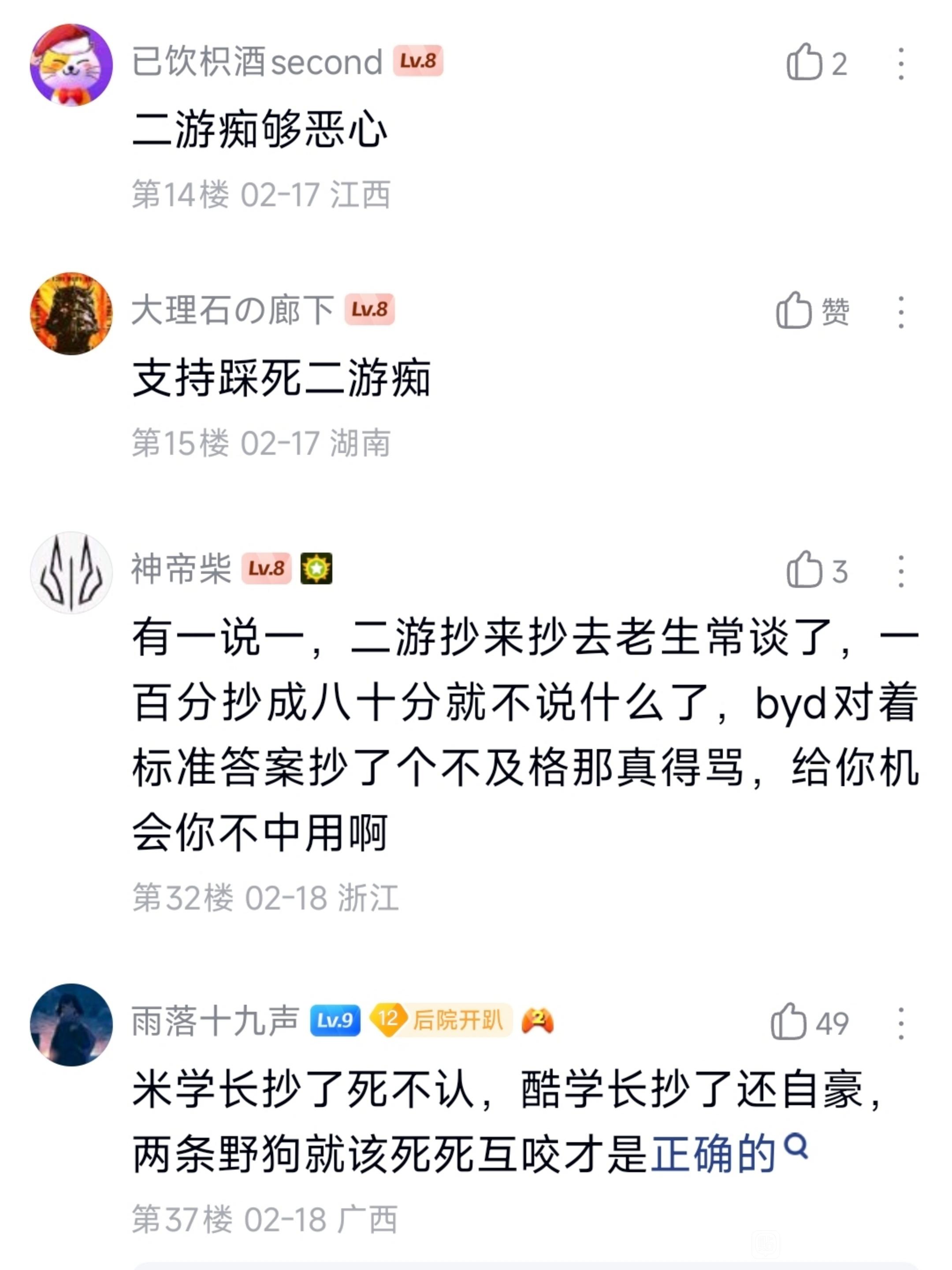Image resolution: width=952 pixels, height=1270 pixels.
Task: Open the three-dot menu on 雨落十九声's comment
Action: pos(900,1023)
